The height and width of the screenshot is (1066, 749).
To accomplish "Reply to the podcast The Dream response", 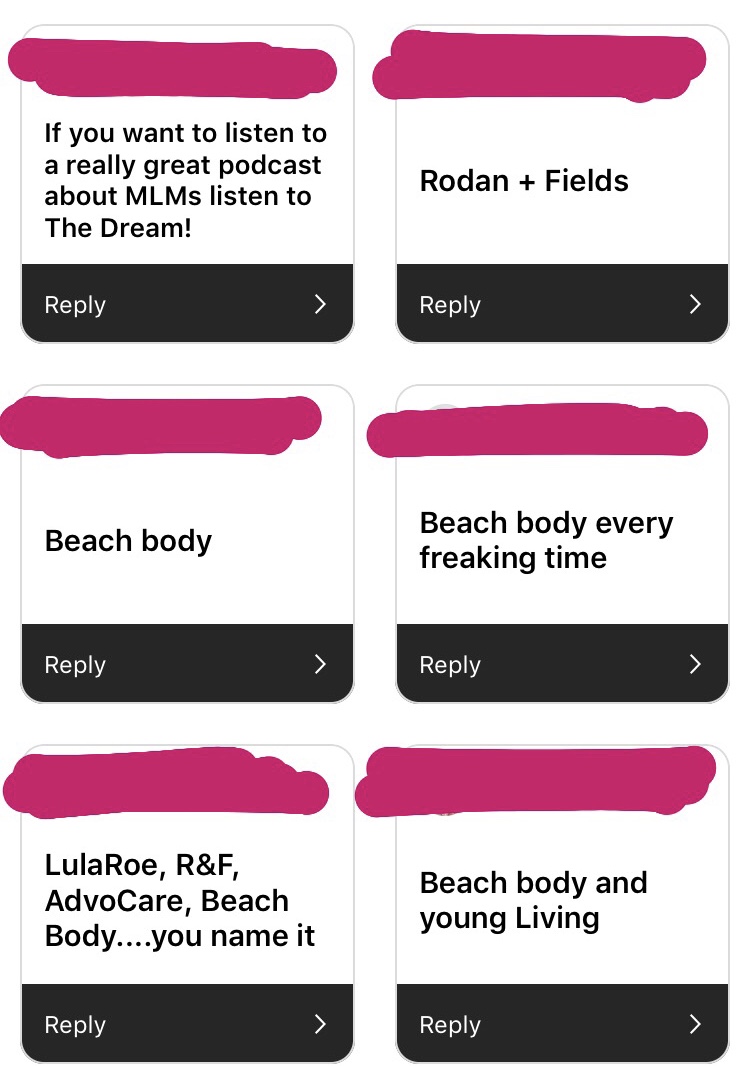I will tap(186, 304).
